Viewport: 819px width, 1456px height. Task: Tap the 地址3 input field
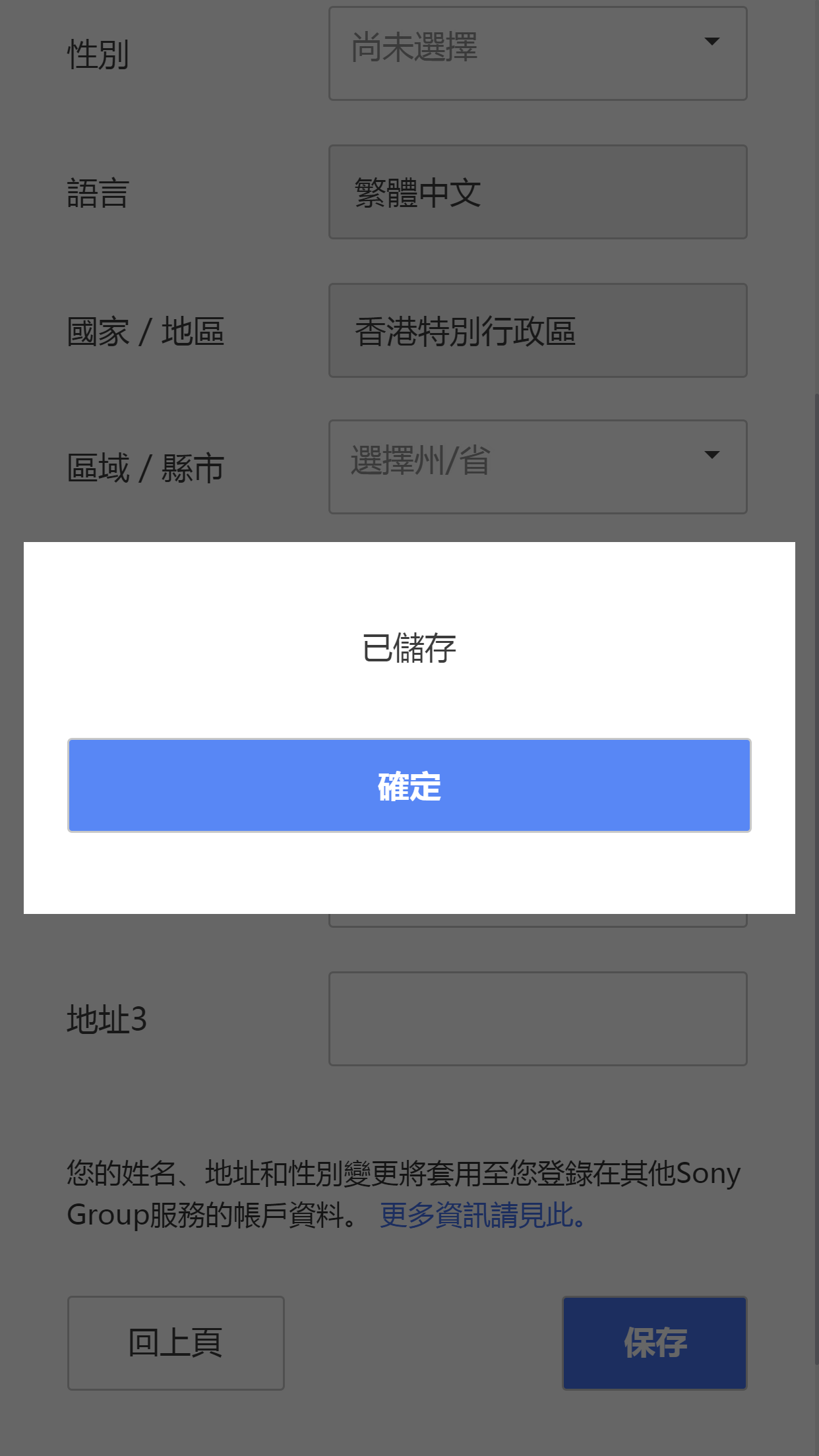537,1018
